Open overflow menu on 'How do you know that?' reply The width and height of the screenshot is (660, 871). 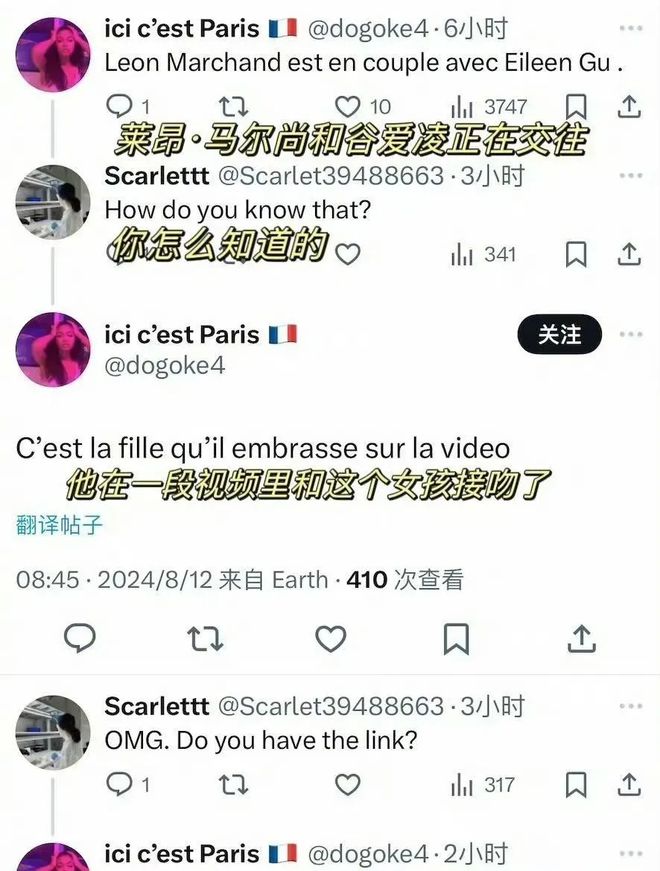pos(630,176)
